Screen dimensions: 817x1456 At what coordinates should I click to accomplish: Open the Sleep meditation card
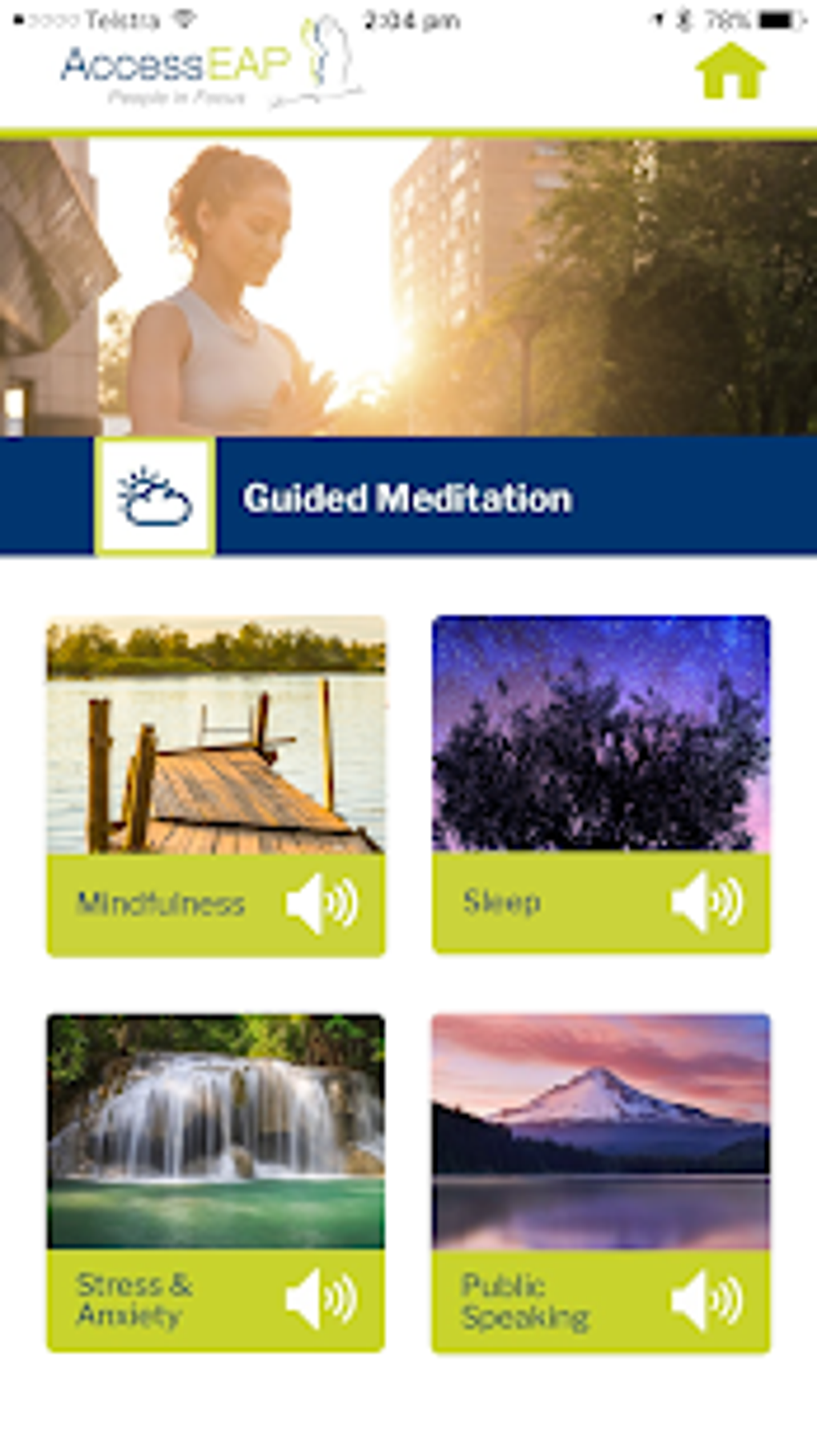pos(601,784)
